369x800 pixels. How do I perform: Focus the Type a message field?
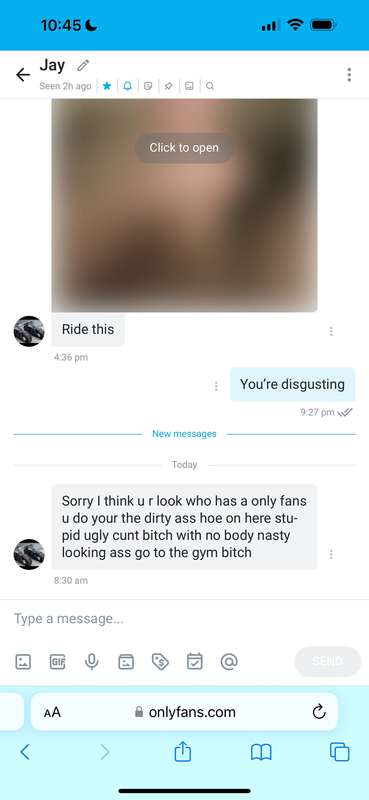coord(184,619)
